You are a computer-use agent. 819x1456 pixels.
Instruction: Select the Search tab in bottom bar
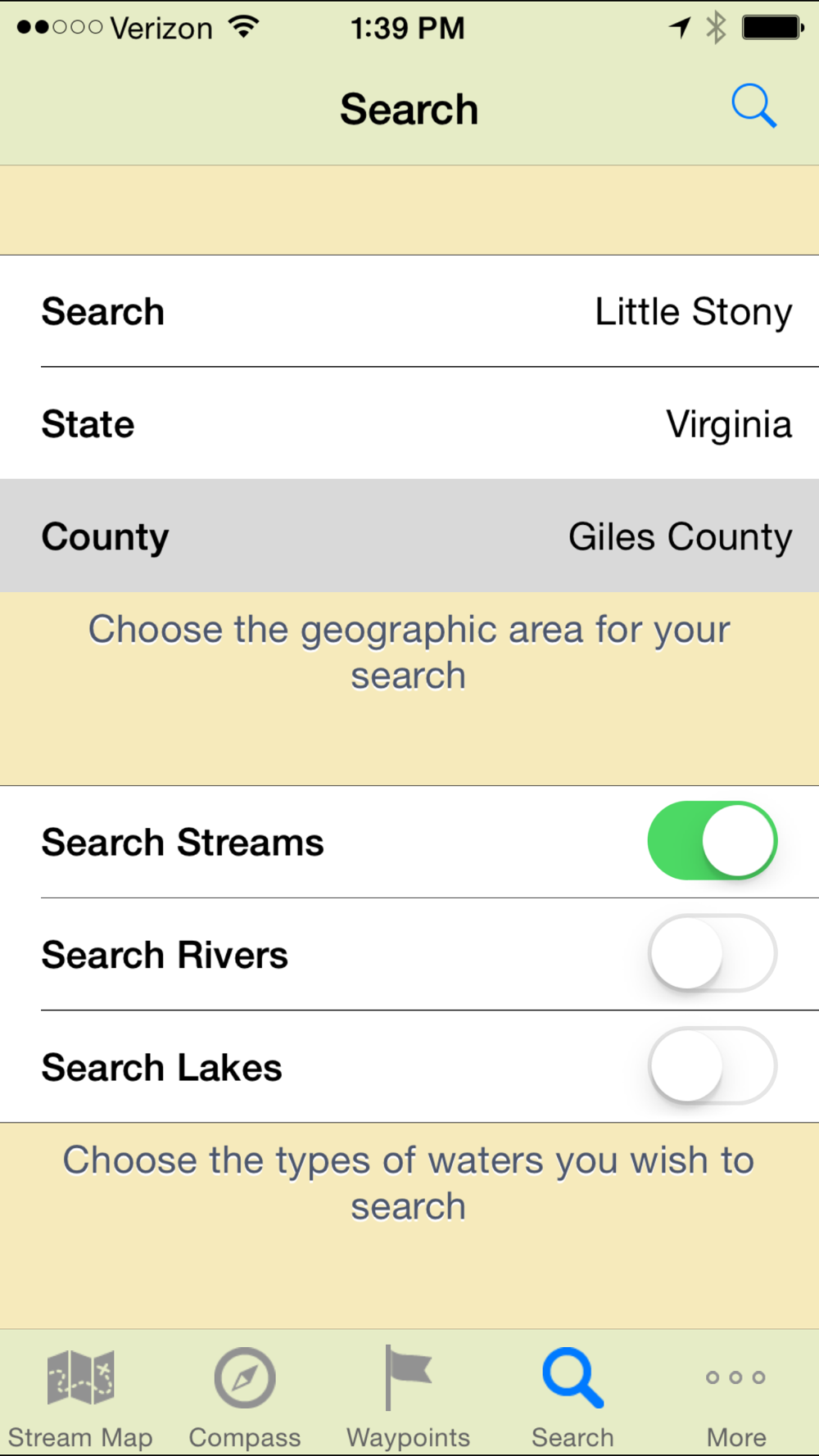pyautogui.click(x=572, y=1397)
